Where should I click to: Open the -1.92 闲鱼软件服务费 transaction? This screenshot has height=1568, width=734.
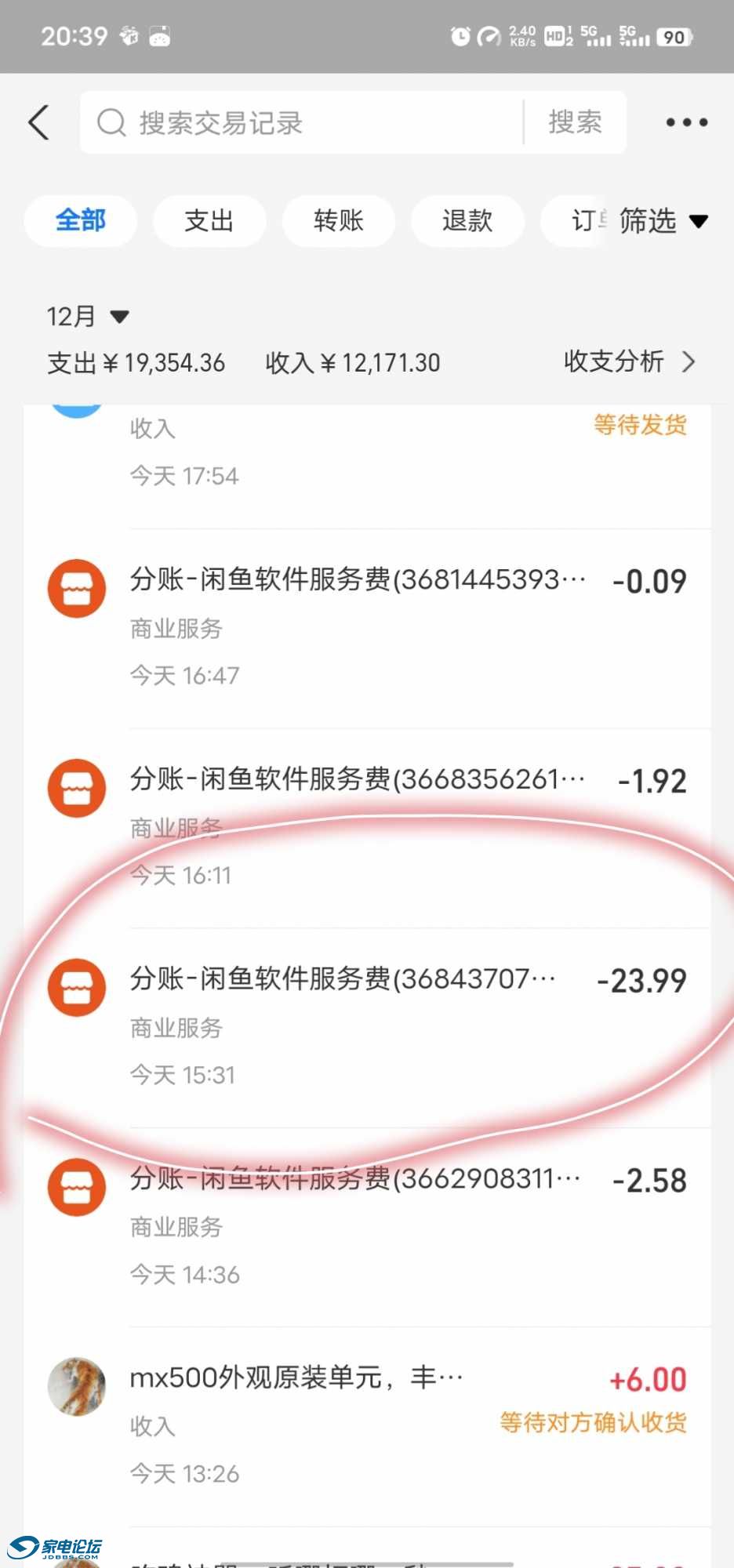coord(367,827)
